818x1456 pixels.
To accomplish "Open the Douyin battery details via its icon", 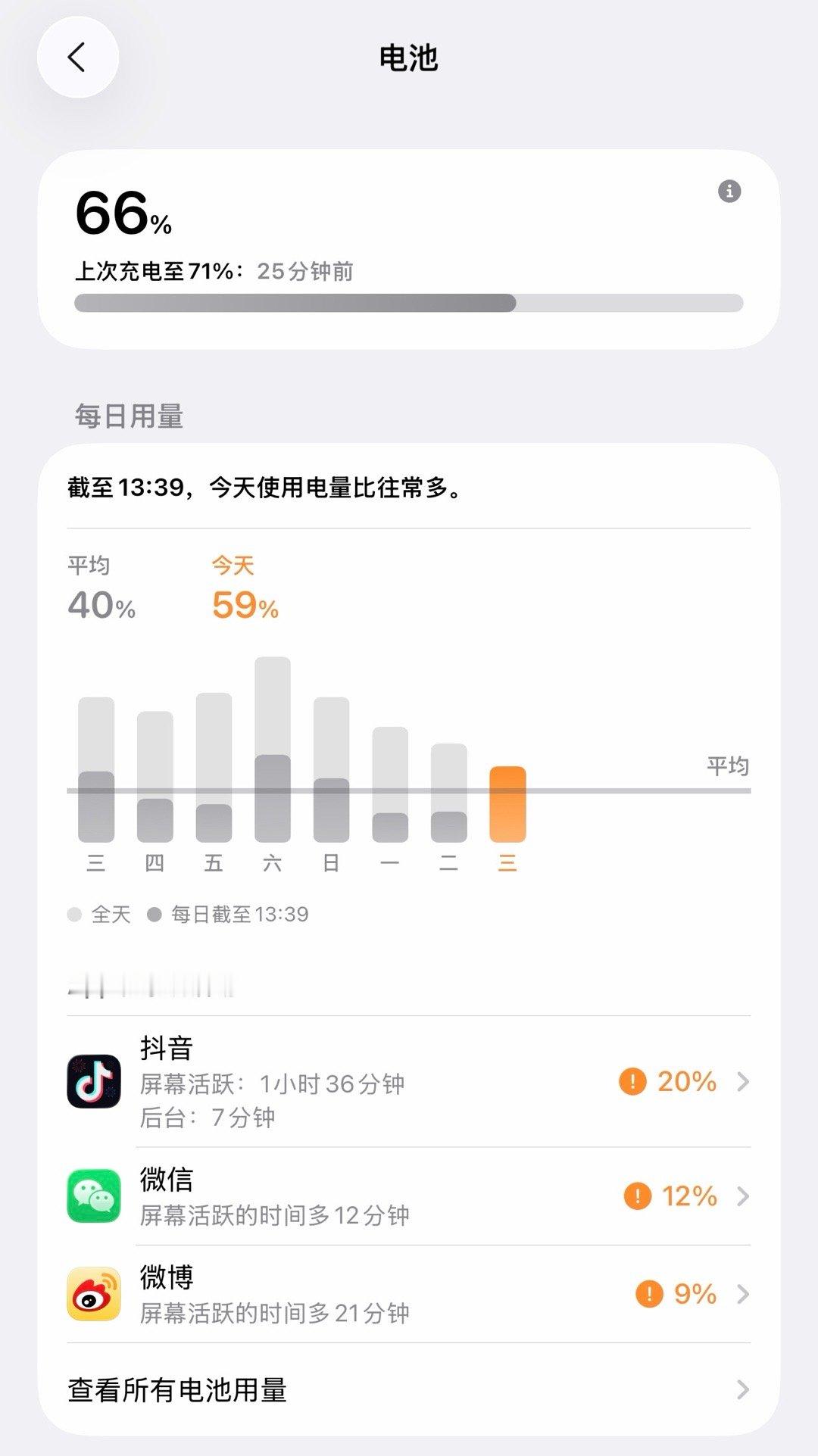I will (x=93, y=1083).
